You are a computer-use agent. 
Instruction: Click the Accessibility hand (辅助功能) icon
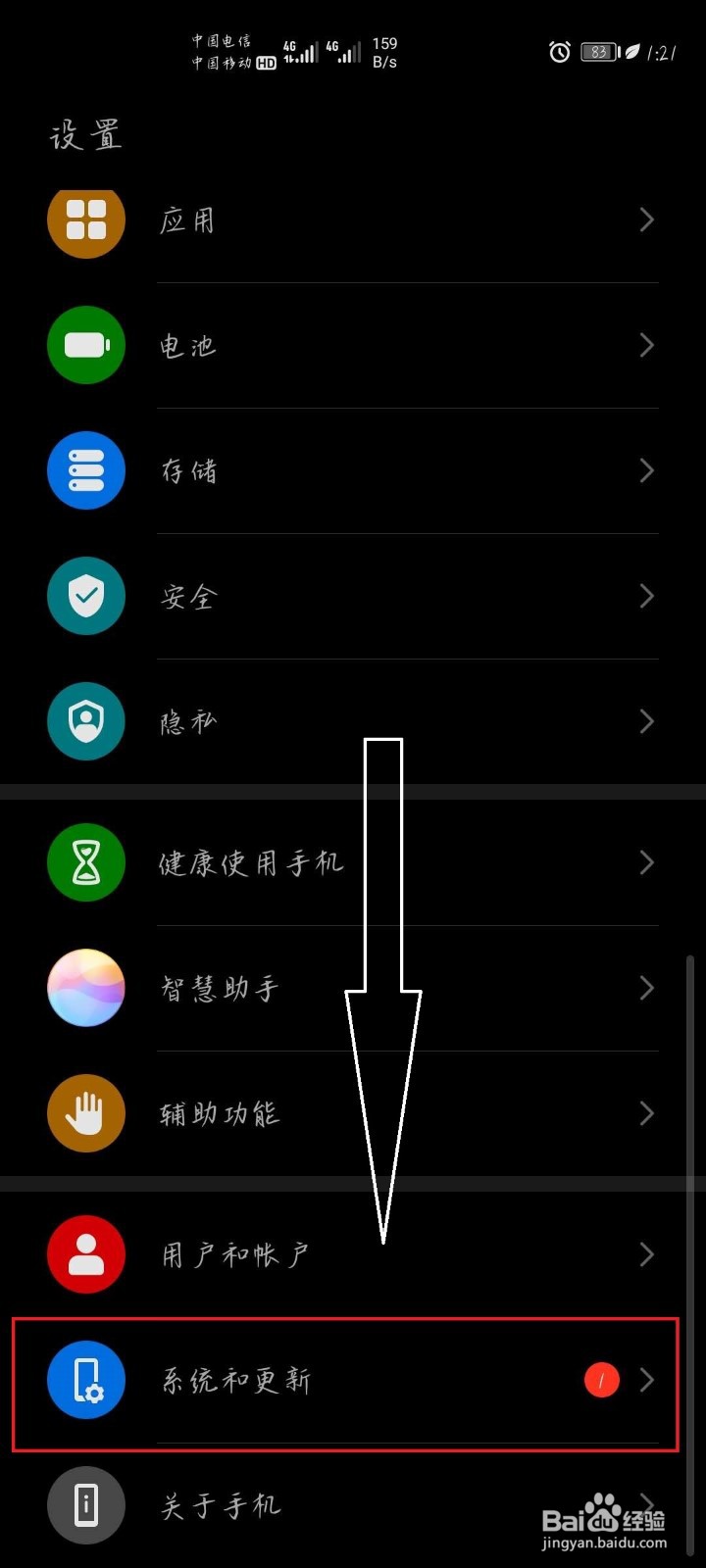85,1113
